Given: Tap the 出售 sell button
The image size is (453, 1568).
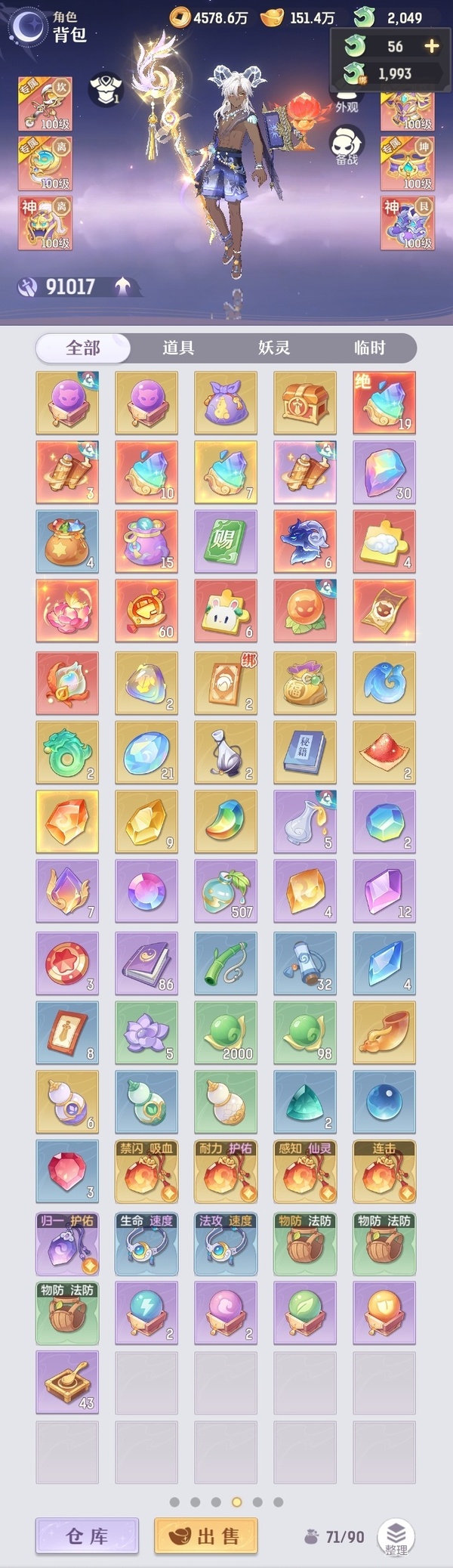Looking at the screenshot, I should pos(205,1536).
